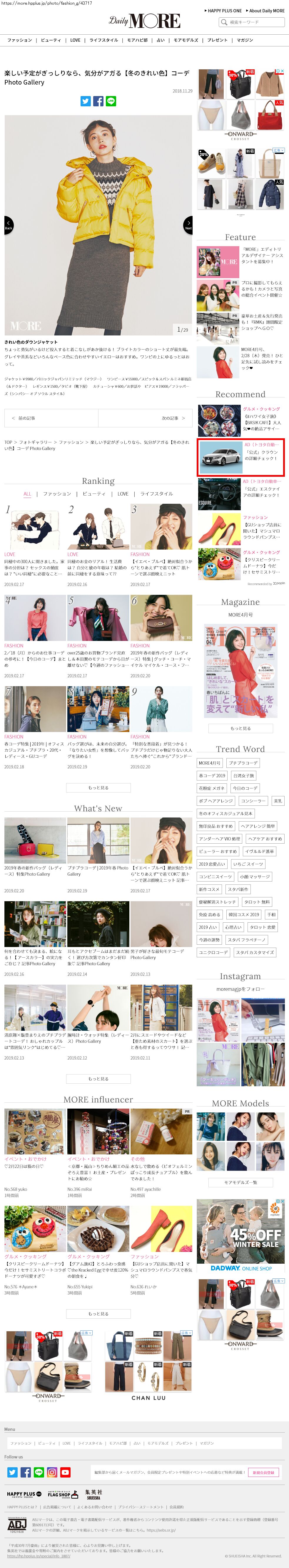Select the 花粉症 メガネ trend word

(x=212, y=788)
